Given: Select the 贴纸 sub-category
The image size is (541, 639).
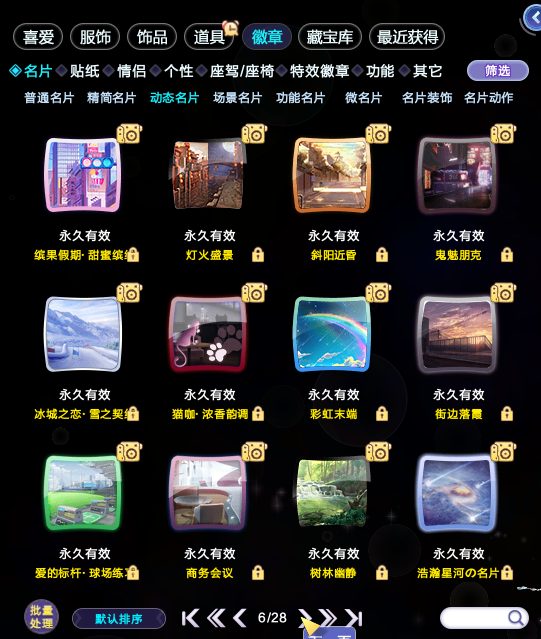Looking at the screenshot, I should point(84,71).
